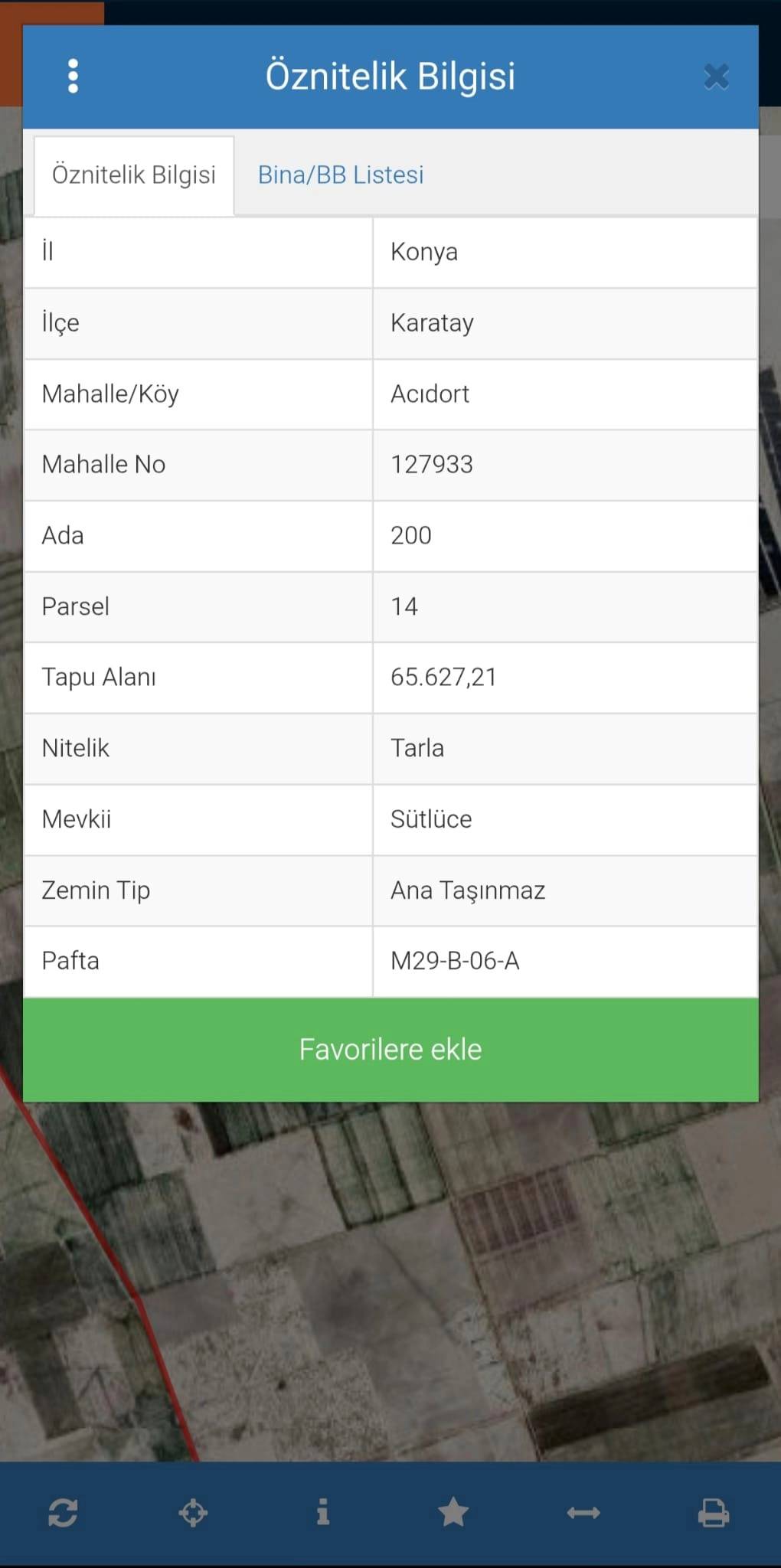Click the blue X close icon

pos(717,76)
